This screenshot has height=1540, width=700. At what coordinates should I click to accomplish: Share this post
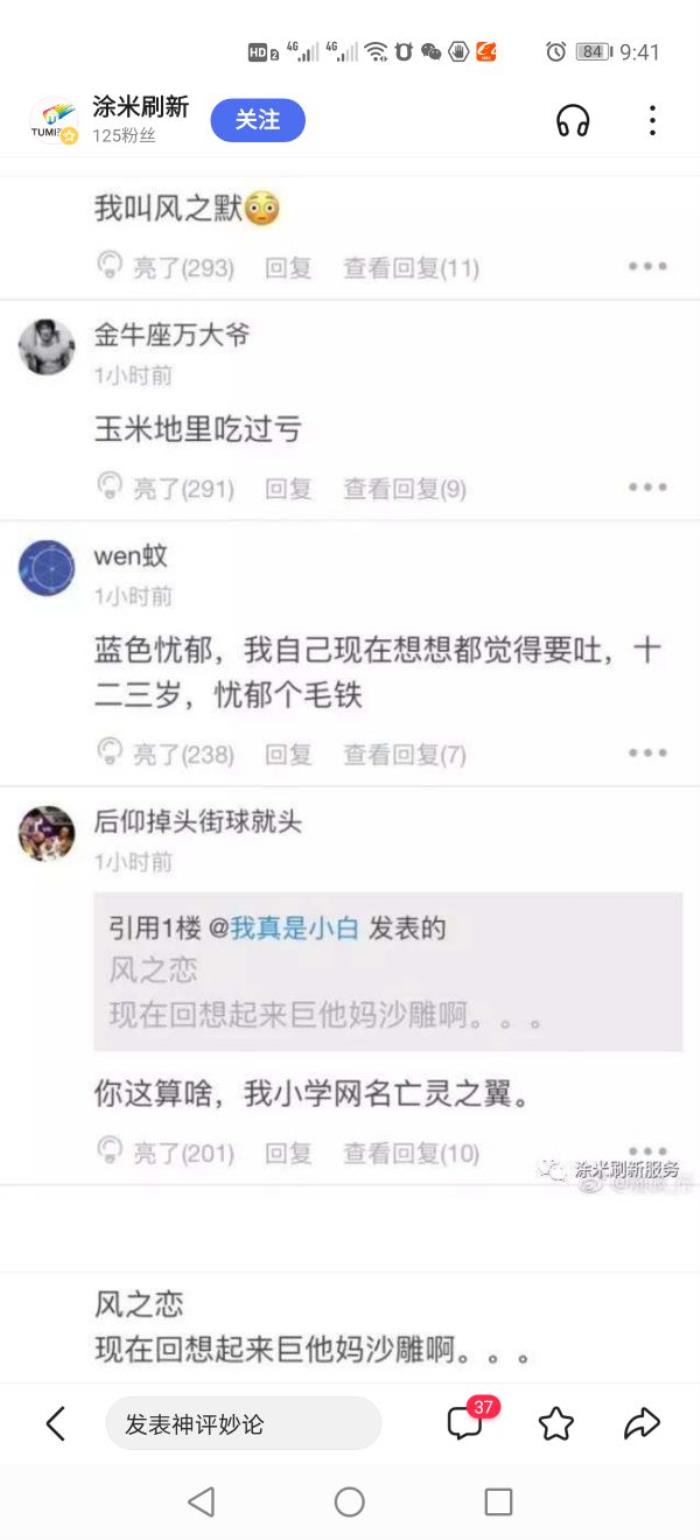[x=642, y=1424]
